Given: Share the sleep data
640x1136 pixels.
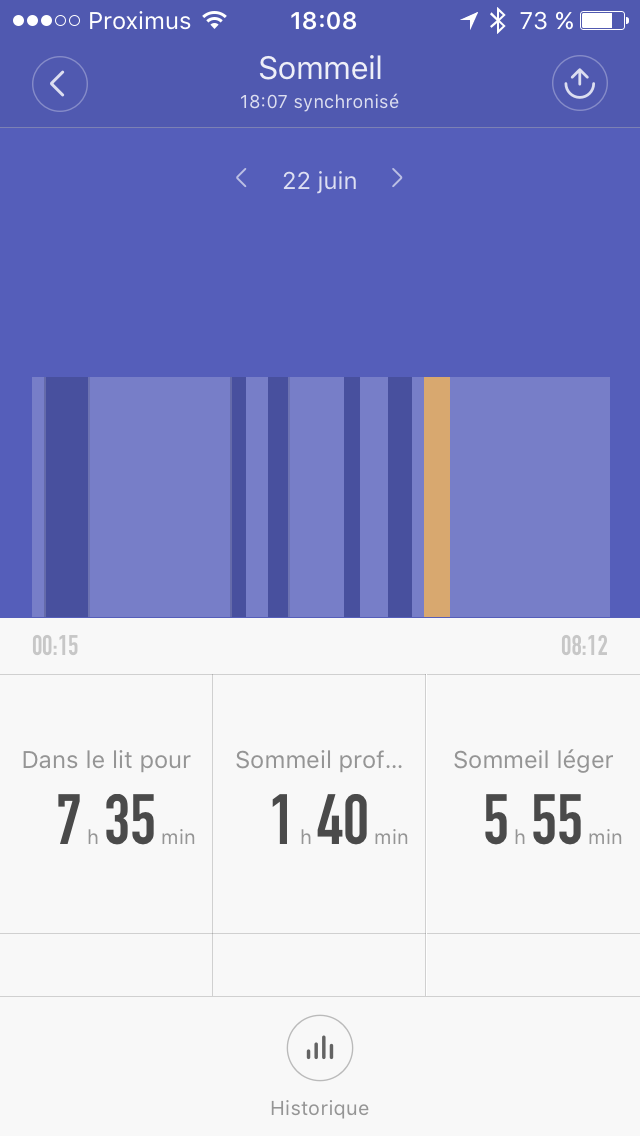Looking at the screenshot, I should coord(580,84).
